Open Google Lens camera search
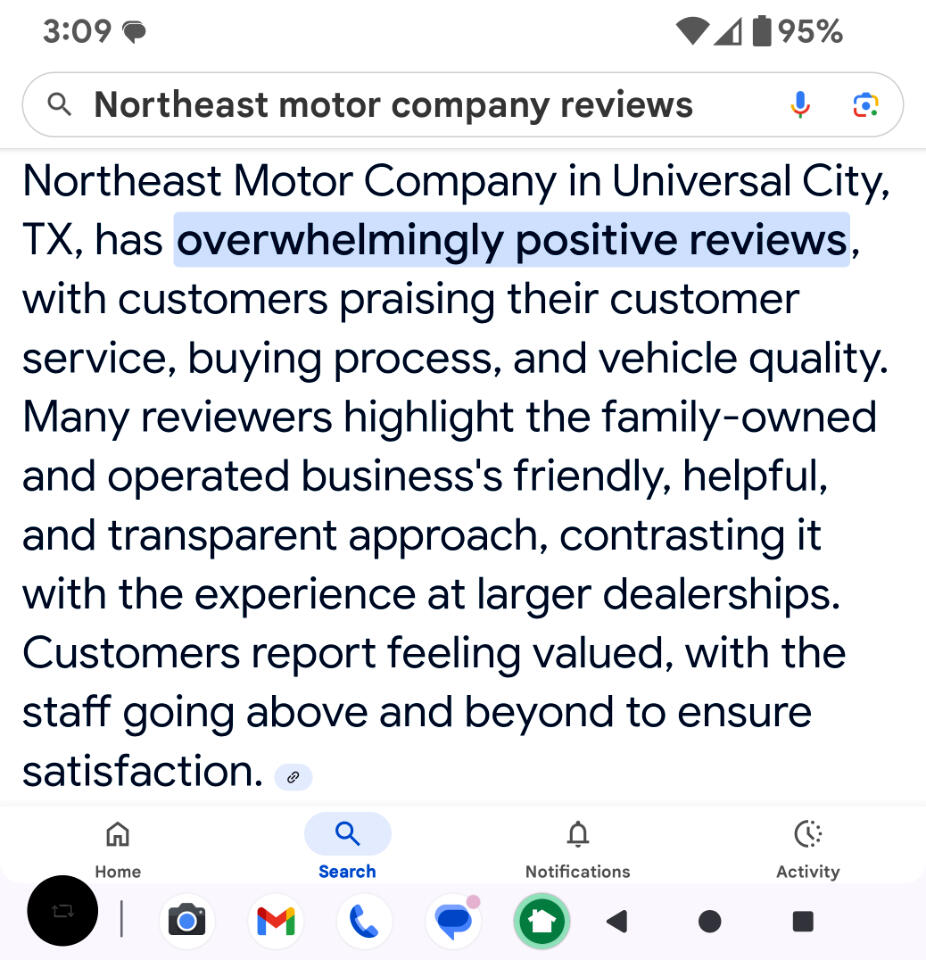926x960 pixels. coord(865,105)
